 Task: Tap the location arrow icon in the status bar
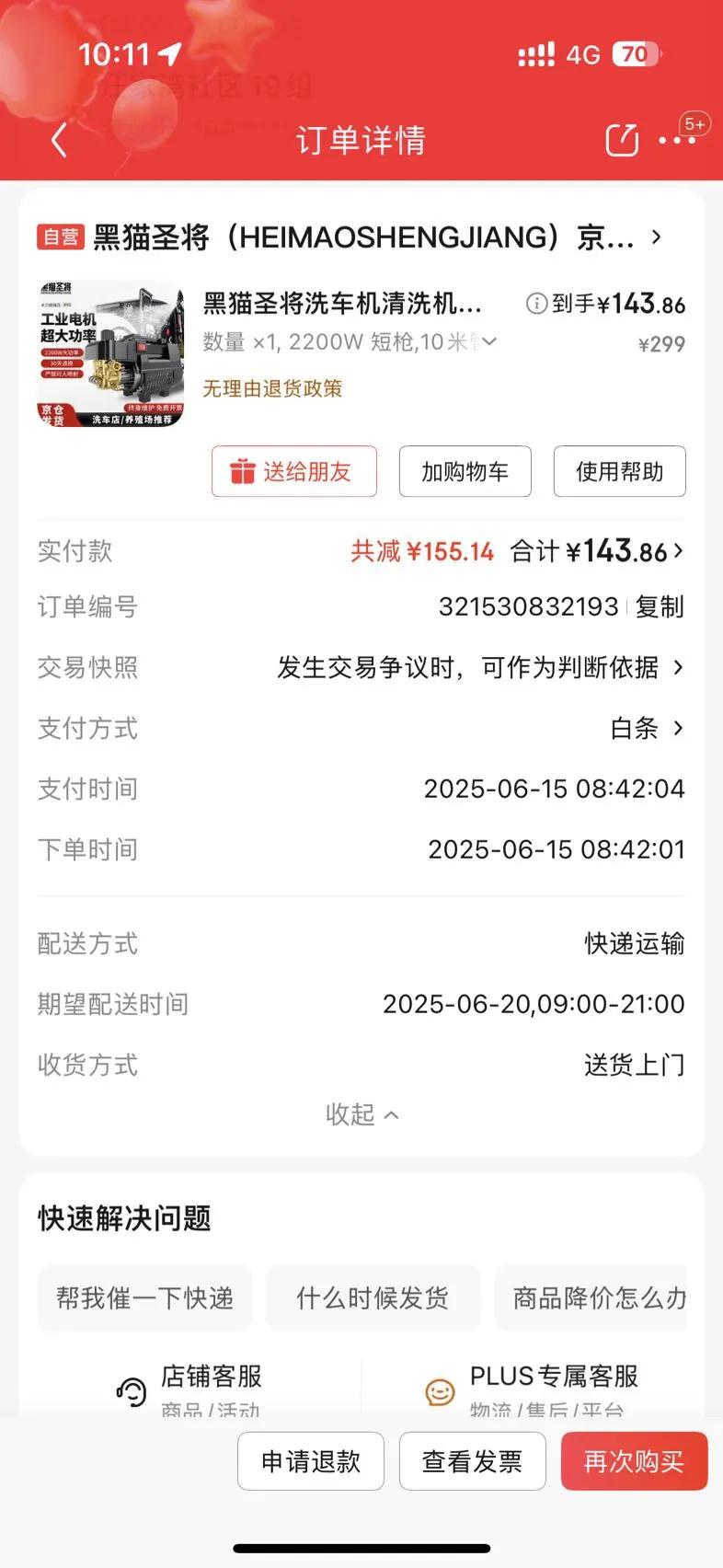[171, 53]
